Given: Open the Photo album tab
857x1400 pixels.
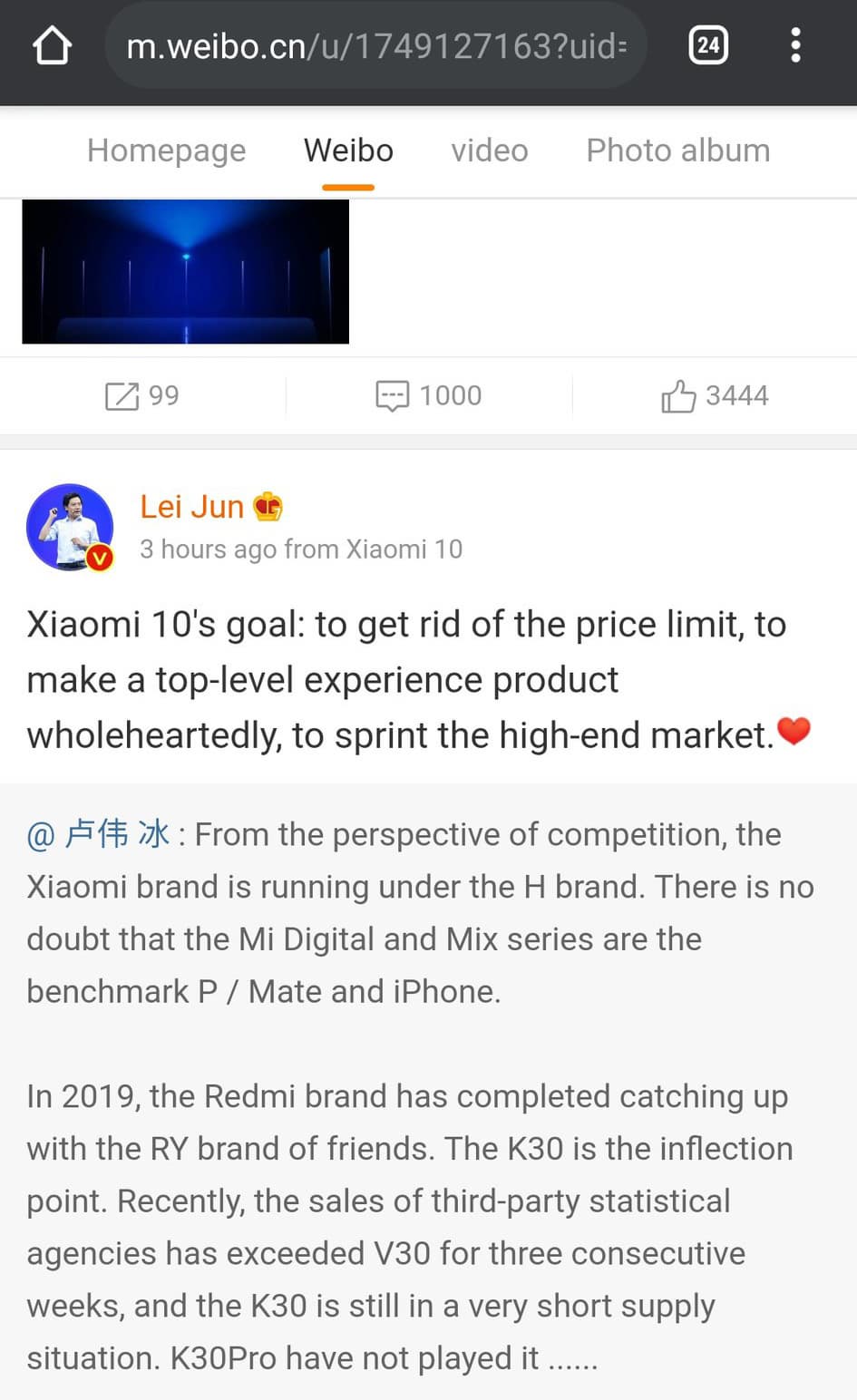Looking at the screenshot, I should point(677,151).
